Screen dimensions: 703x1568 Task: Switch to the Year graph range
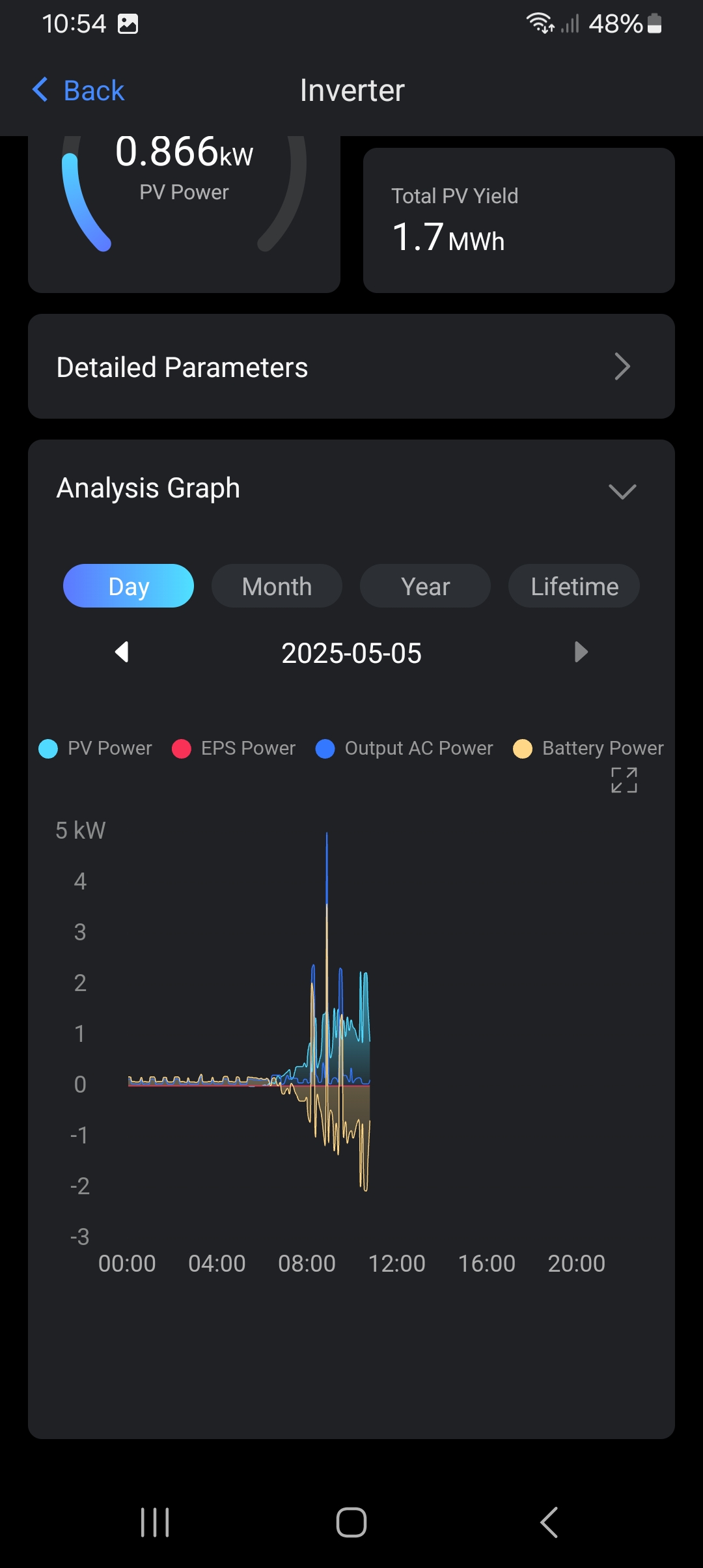point(425,586)
